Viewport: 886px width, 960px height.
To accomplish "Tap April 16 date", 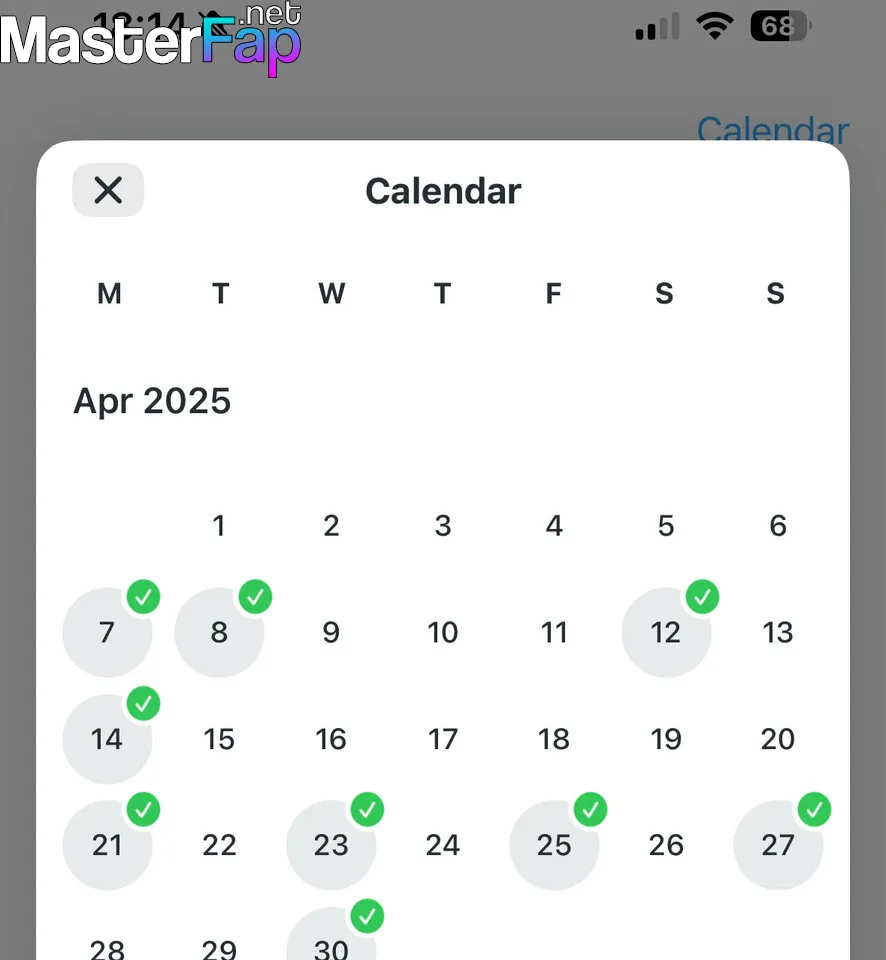I will pyautogui.click(x=331, y=739).
